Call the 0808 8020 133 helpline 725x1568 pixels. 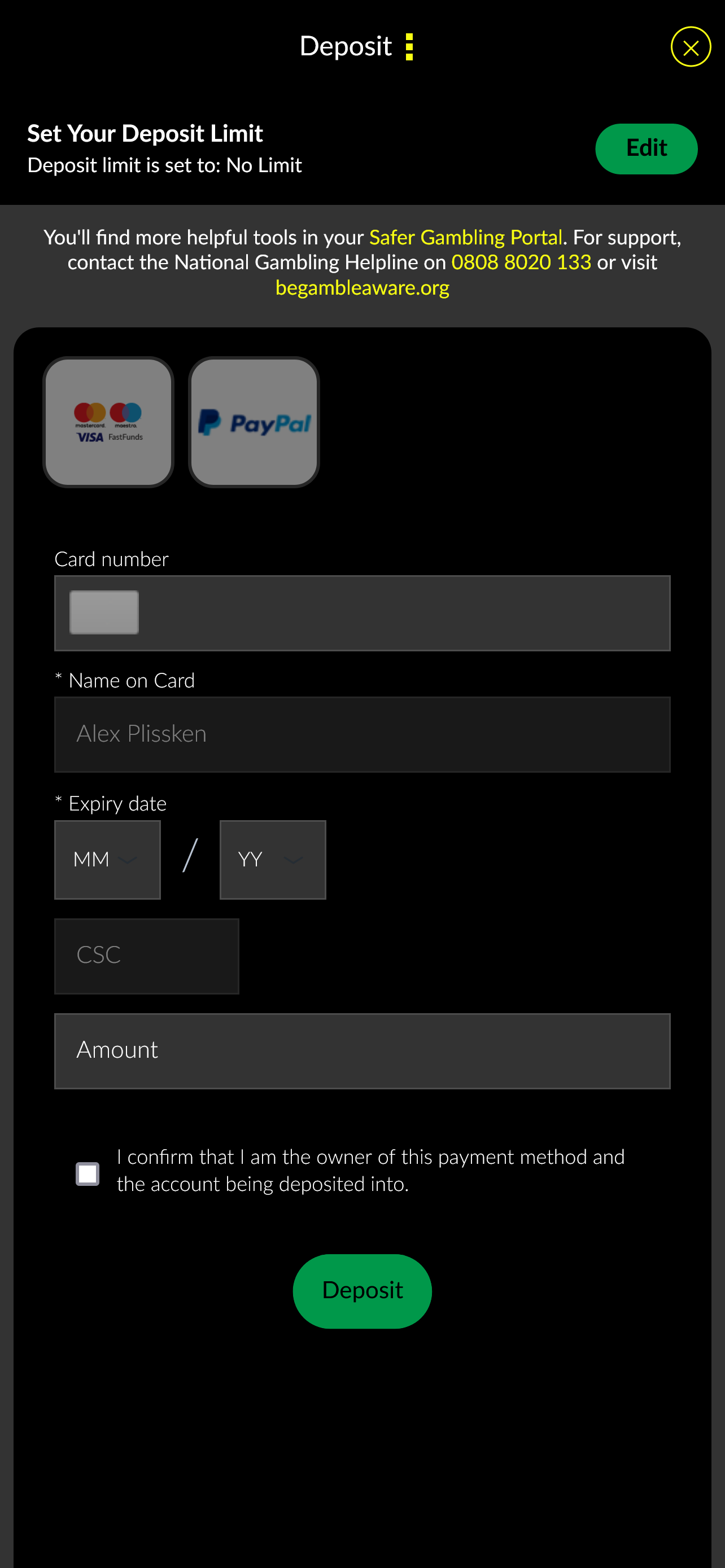pyautogui.click(x=521, y=262)
